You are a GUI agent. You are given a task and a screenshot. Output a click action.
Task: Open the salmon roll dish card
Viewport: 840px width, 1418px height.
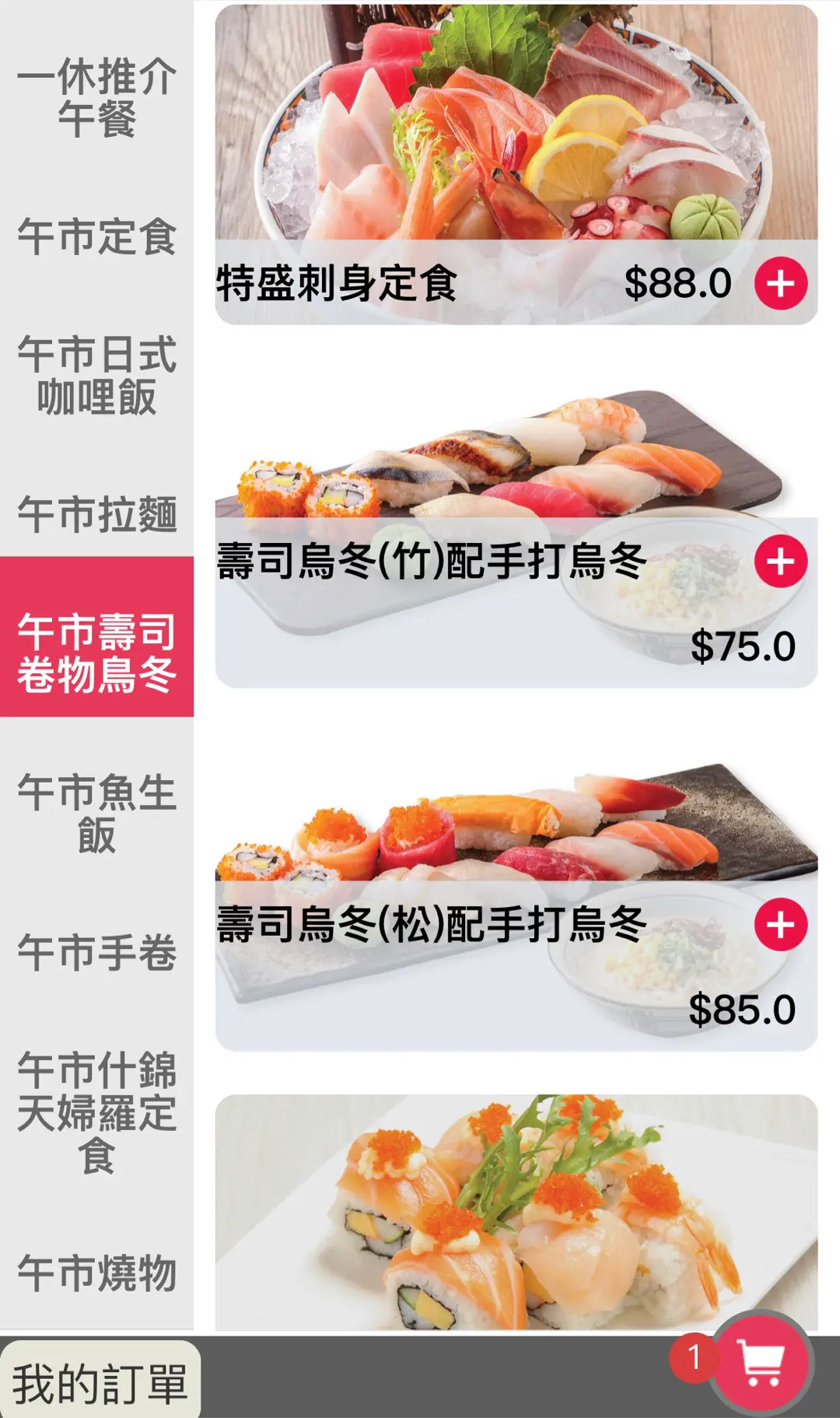[x=516, y=1212]
